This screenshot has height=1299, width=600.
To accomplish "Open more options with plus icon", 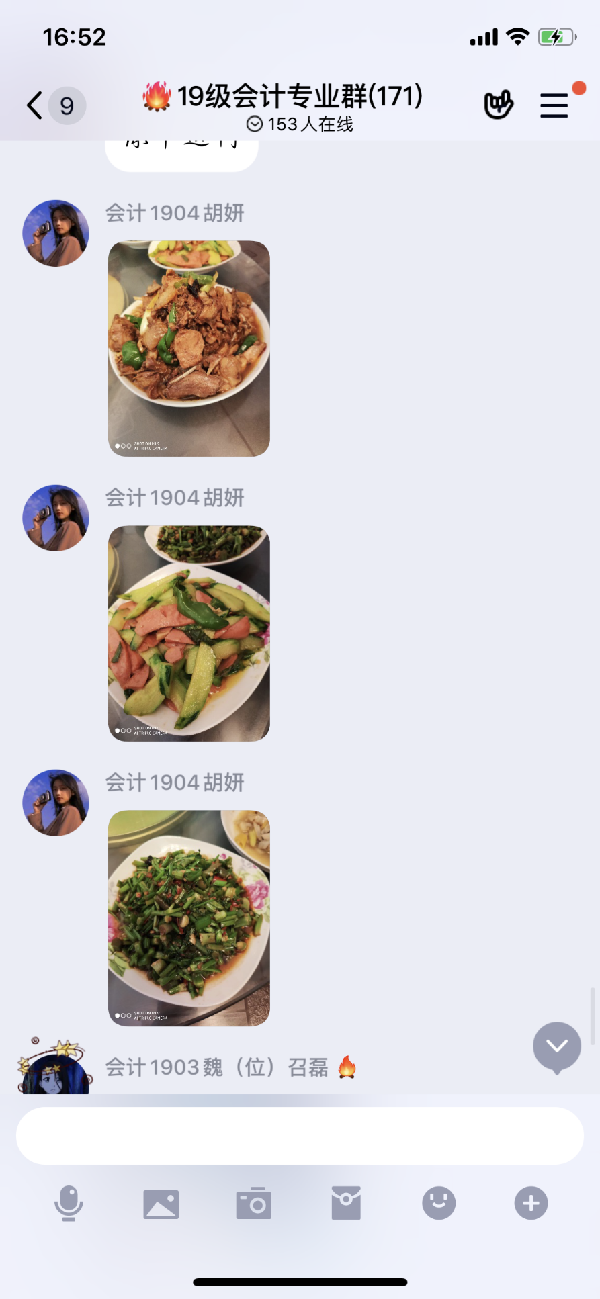I will click(x=531, y=1203).
